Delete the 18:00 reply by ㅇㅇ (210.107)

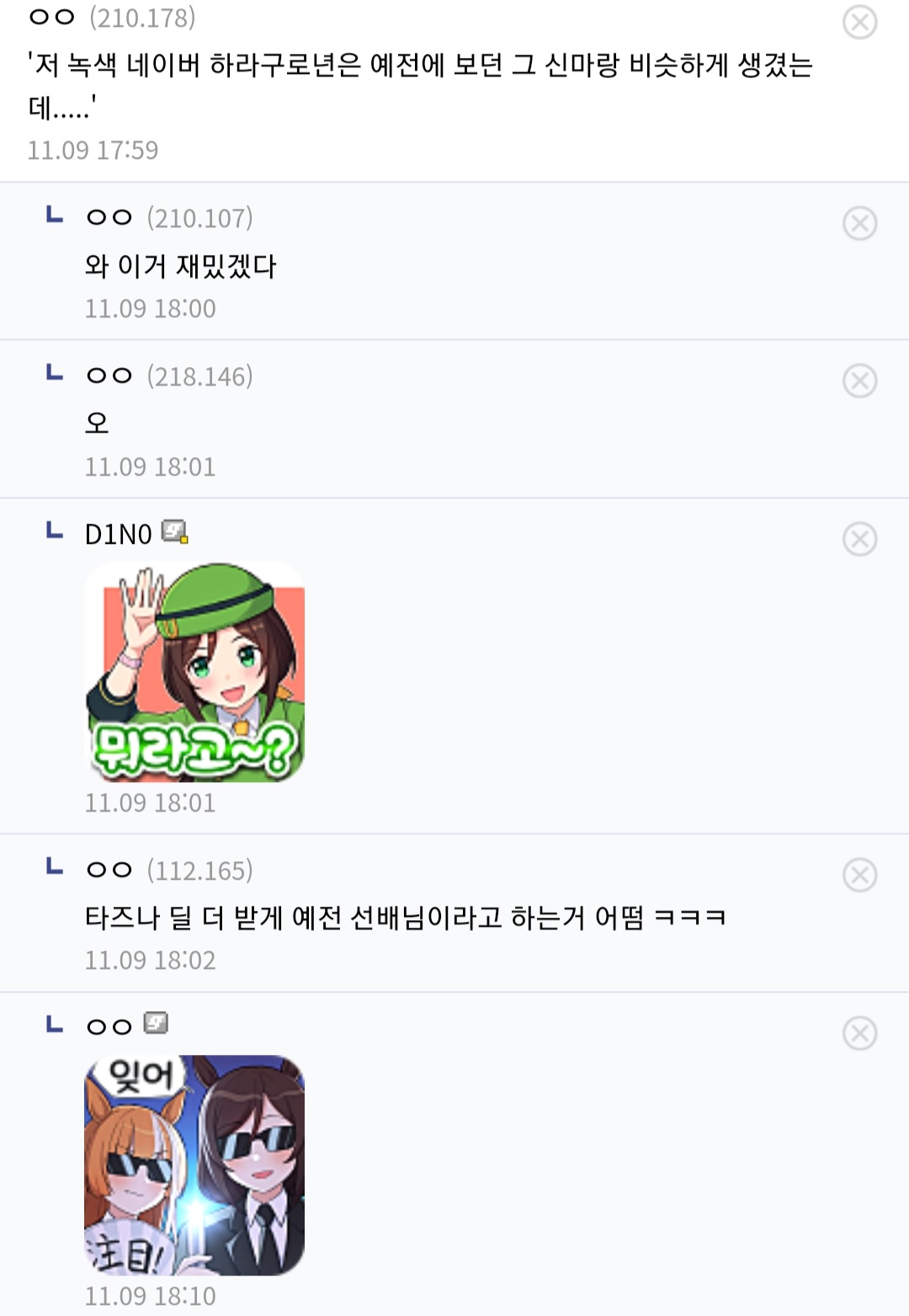coord(859,224)
